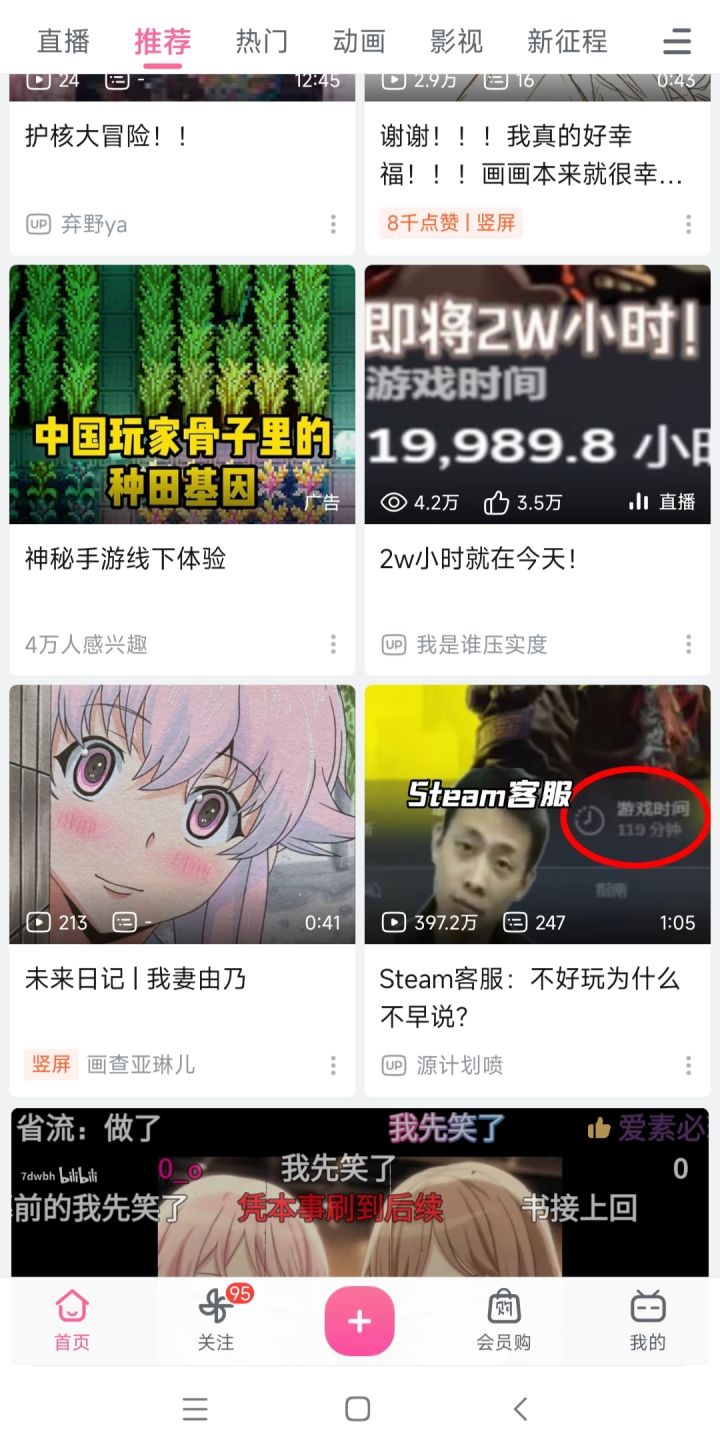The height and width of the screenshot is (1452, 720).
Task: Open the navigation hamburger menu at top right
Action: point(677,41)
